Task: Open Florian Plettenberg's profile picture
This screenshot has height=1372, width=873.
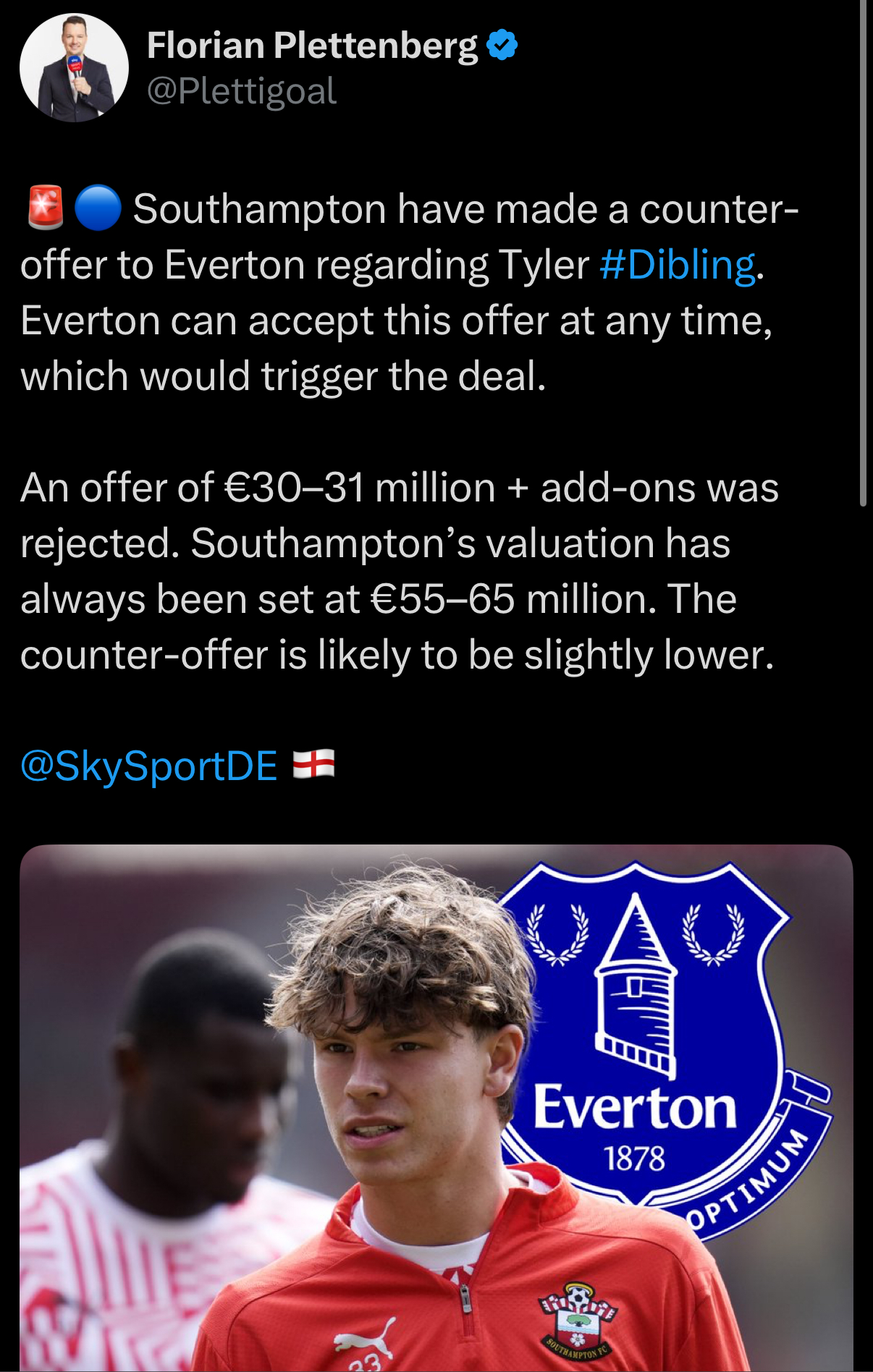Action: pyautogui.click(x=74, y=68)
